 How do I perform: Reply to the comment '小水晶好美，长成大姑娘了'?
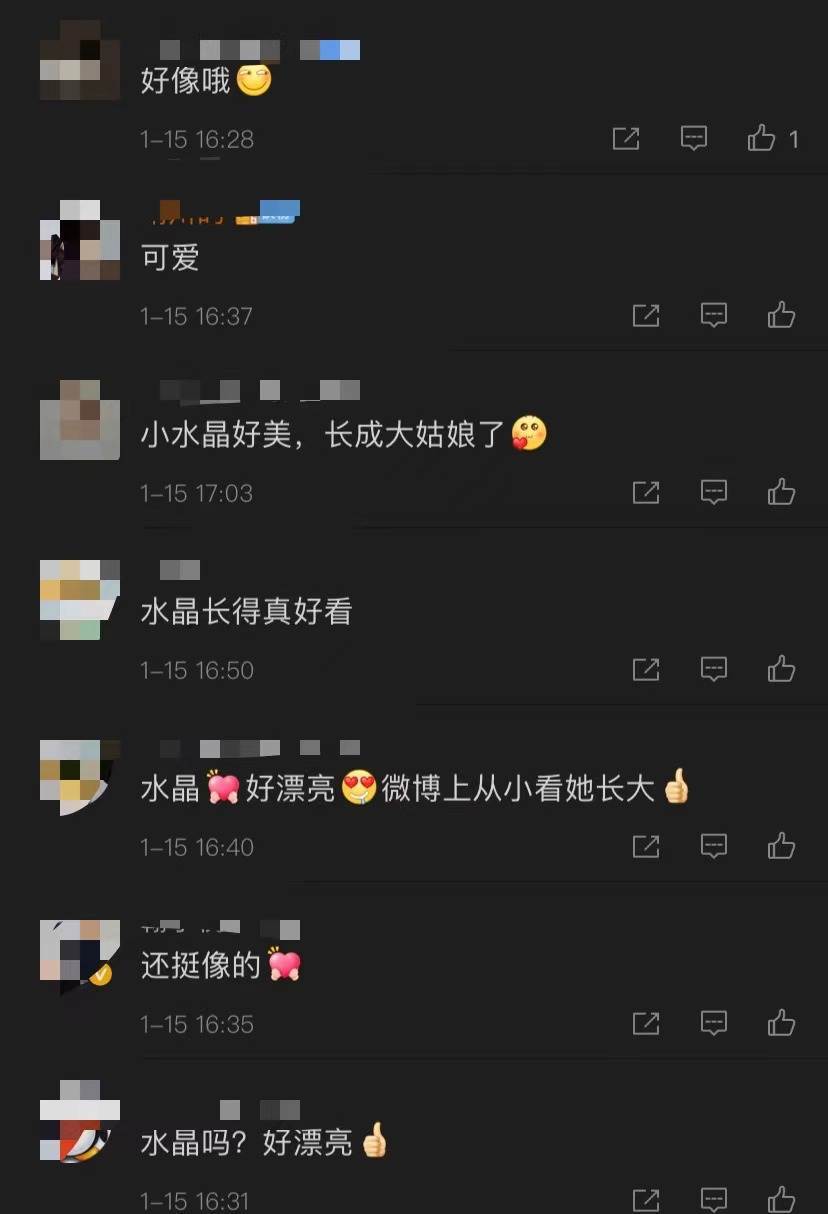tap(713, 492)
